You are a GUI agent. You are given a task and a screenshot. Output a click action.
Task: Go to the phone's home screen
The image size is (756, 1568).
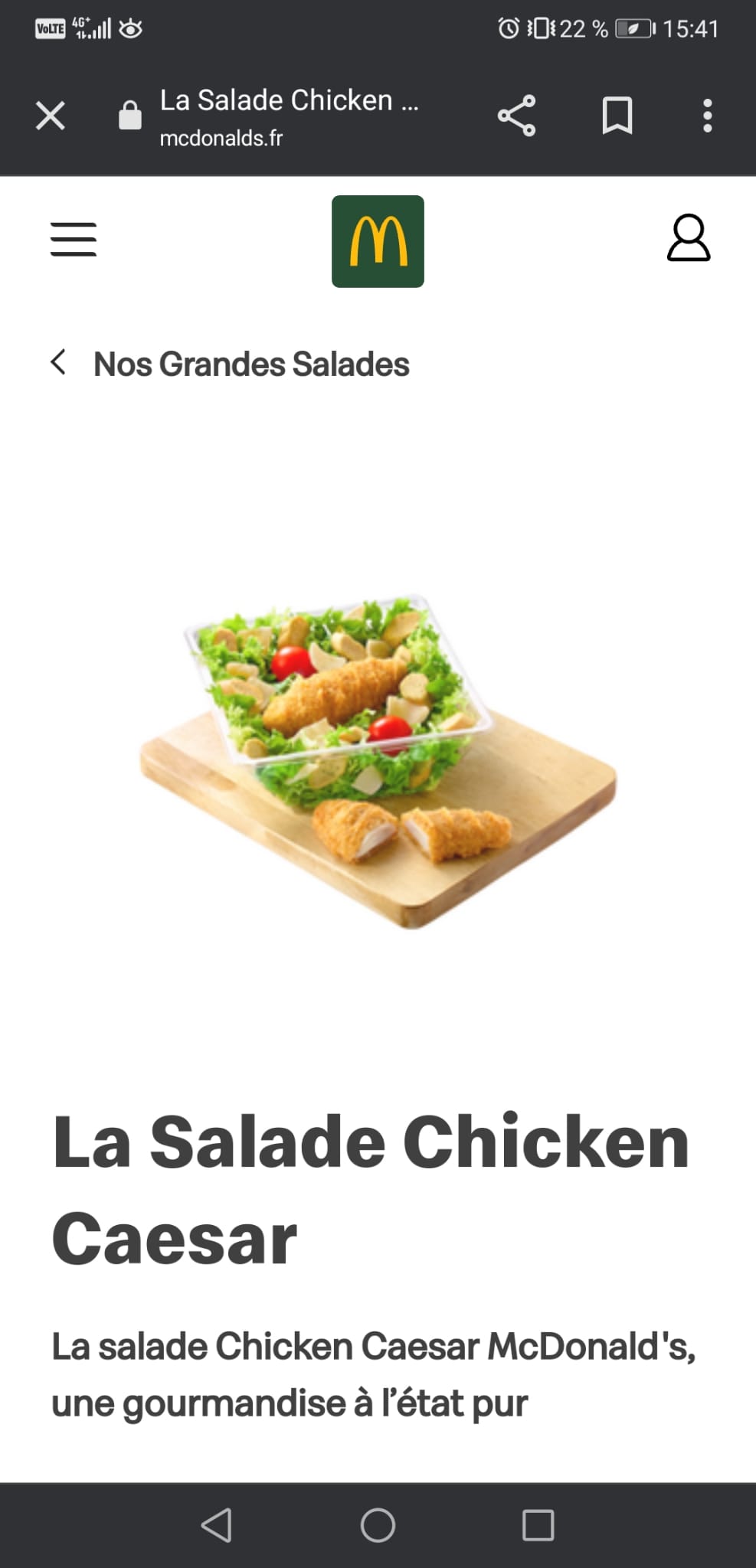pos(378,1524)
